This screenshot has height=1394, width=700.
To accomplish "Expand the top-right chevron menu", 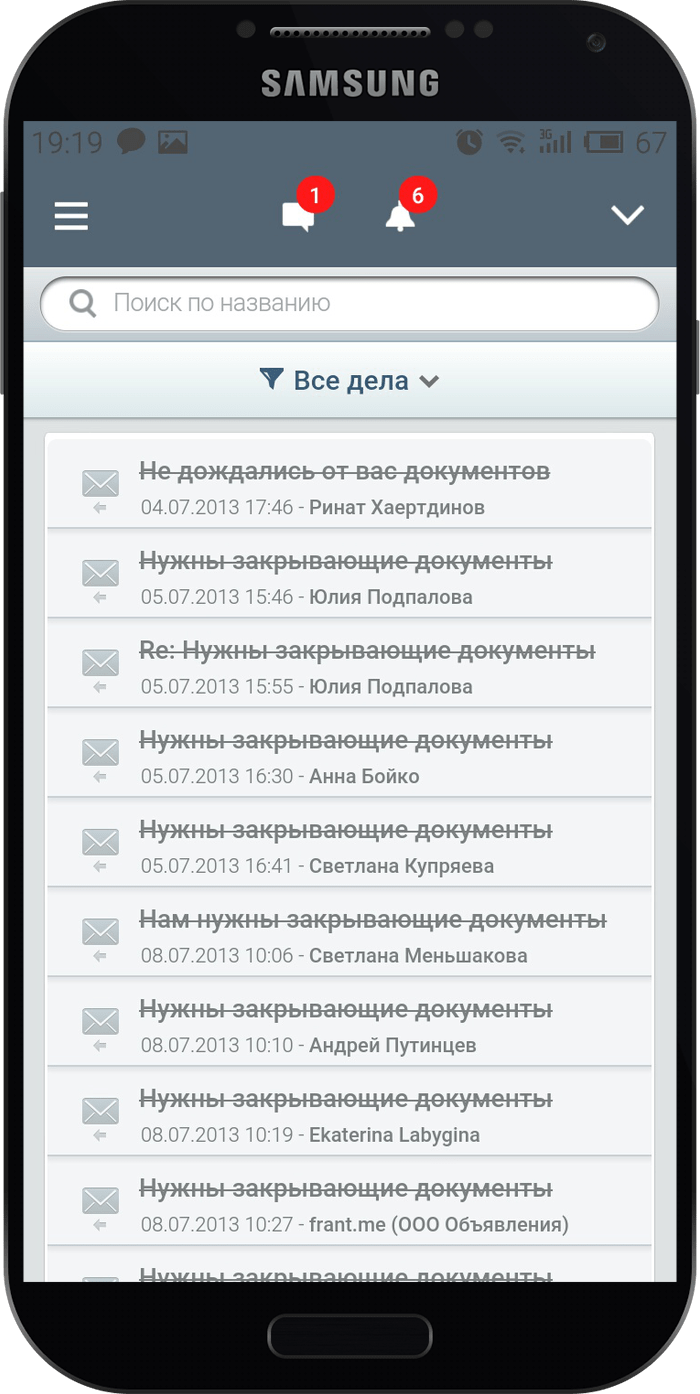I will 627,216.
